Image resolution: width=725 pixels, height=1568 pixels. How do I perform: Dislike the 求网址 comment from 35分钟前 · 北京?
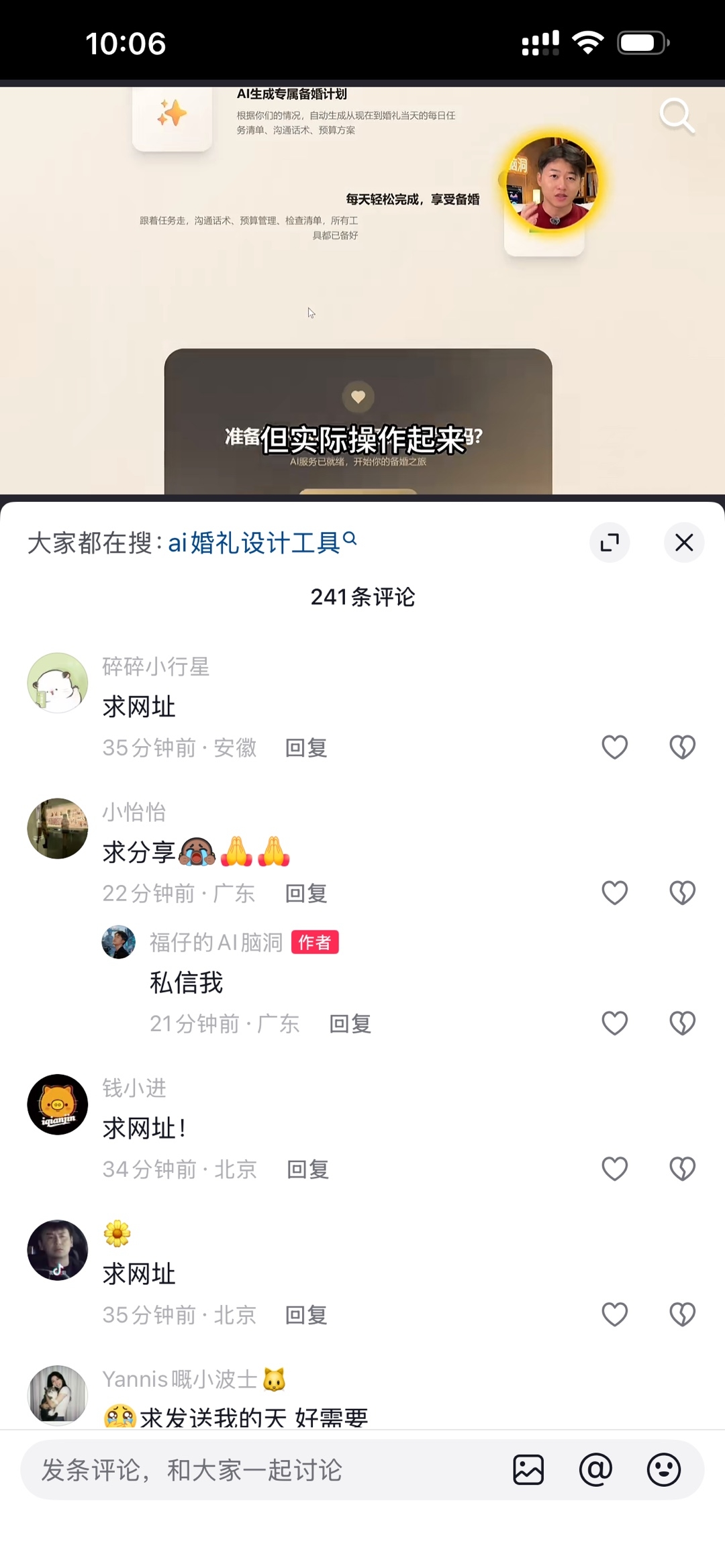coord(683,1314)
